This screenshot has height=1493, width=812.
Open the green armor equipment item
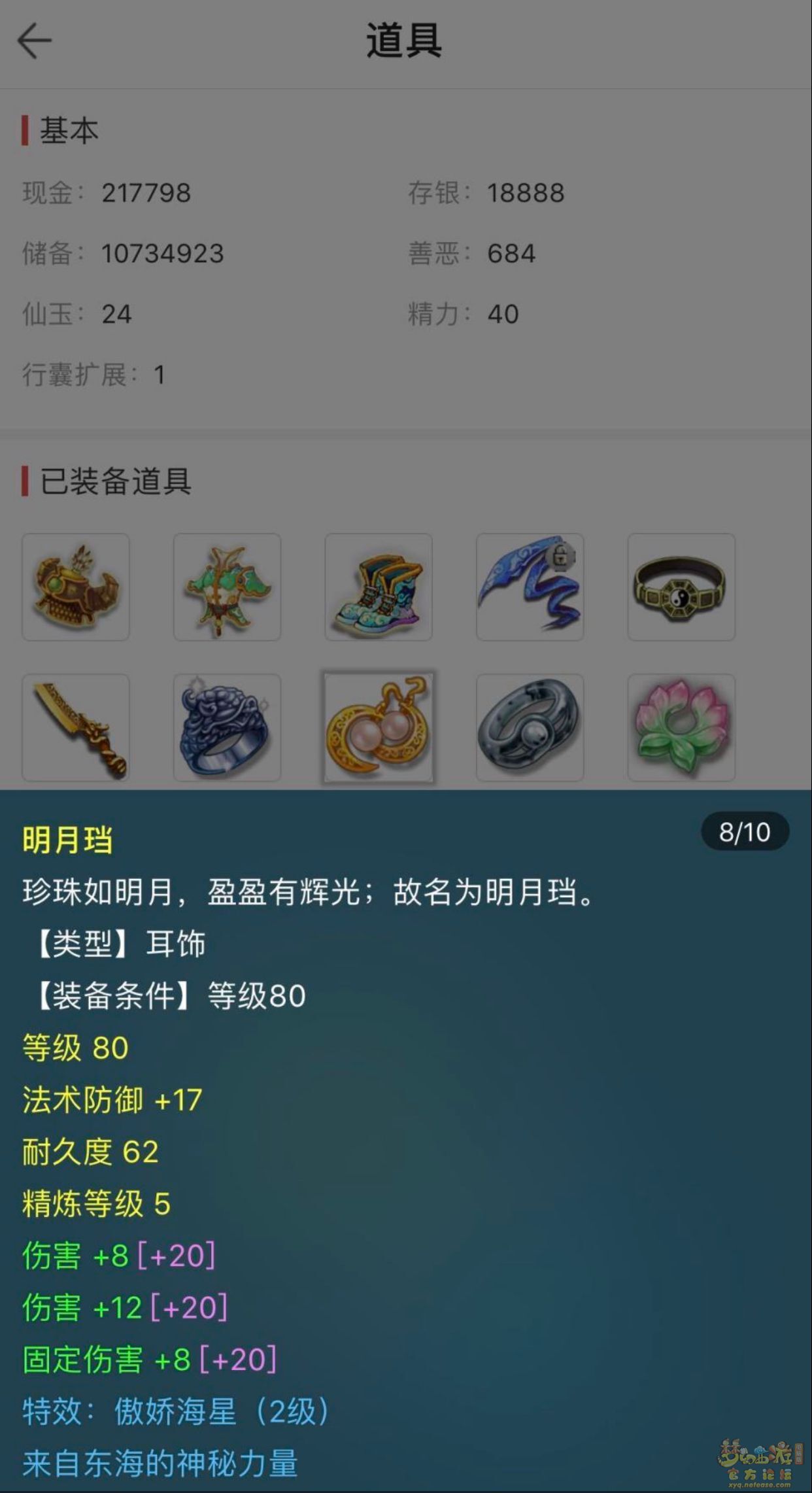click(x=227, y=587)
